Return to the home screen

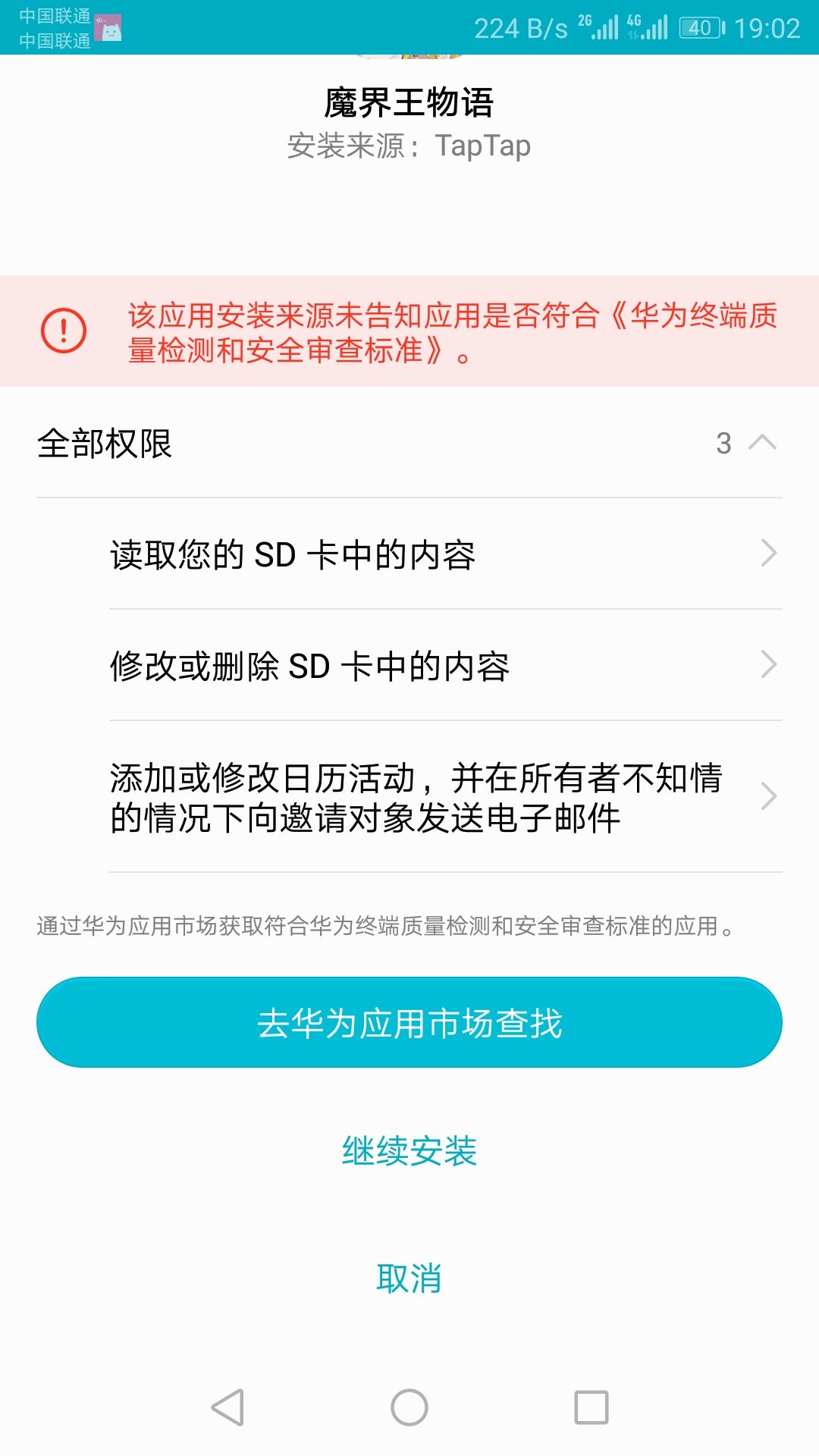(409, 1407)
